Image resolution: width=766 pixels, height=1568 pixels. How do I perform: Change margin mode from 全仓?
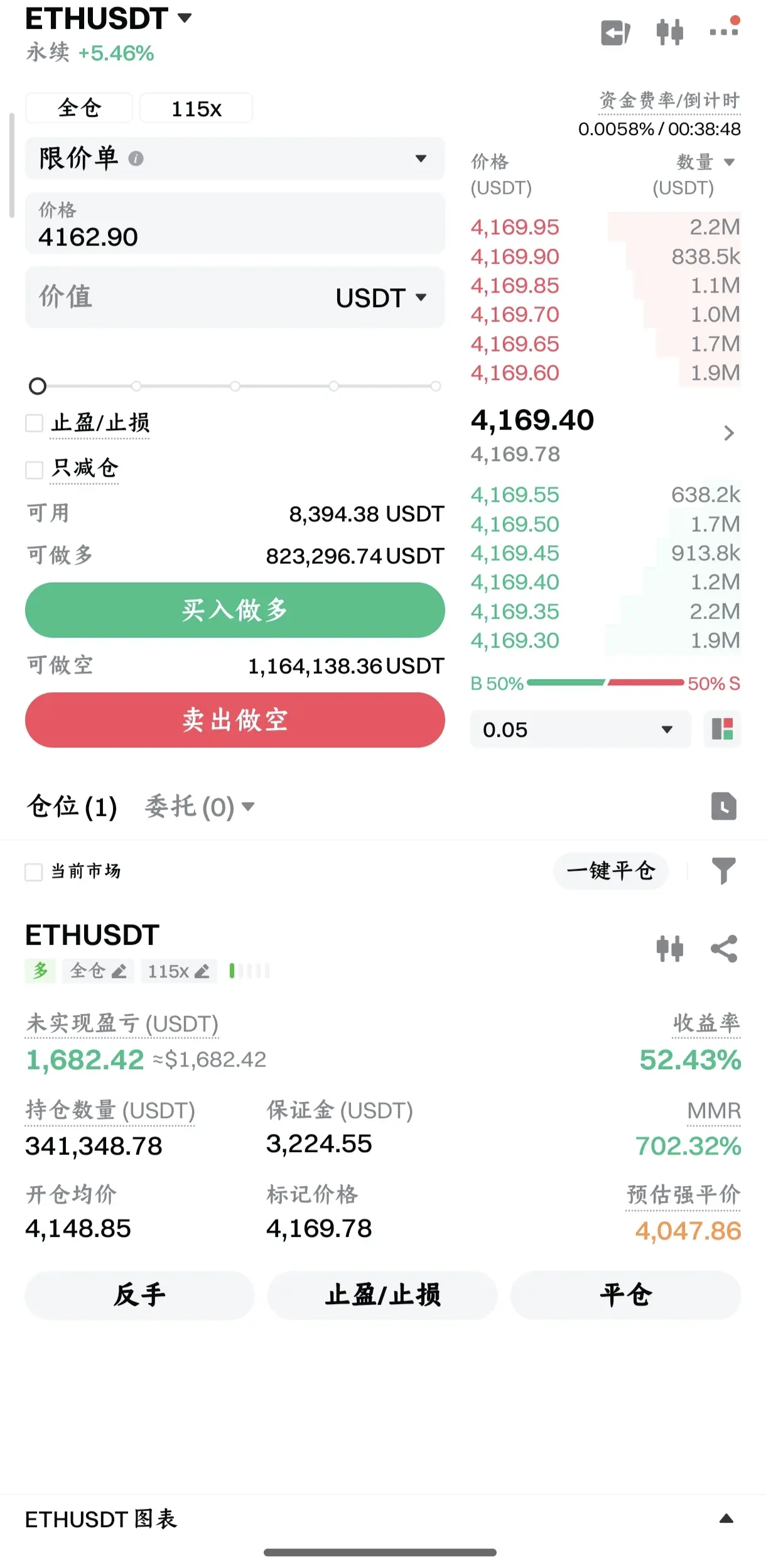(79, 108)
